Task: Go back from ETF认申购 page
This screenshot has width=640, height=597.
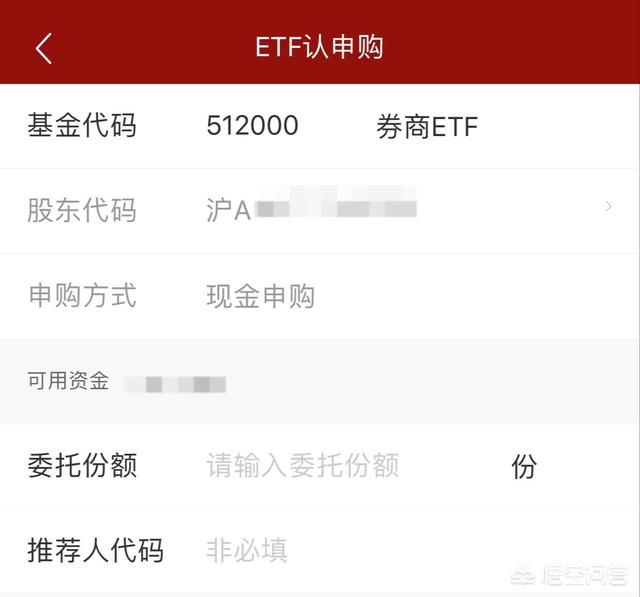Action: [43, 47]
